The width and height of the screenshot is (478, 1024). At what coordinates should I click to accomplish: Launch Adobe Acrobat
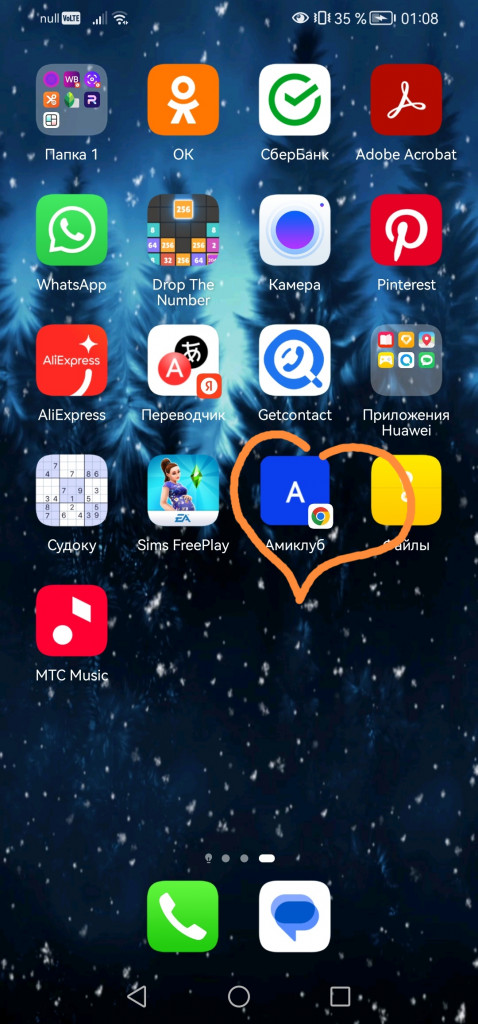click(406, 99)
